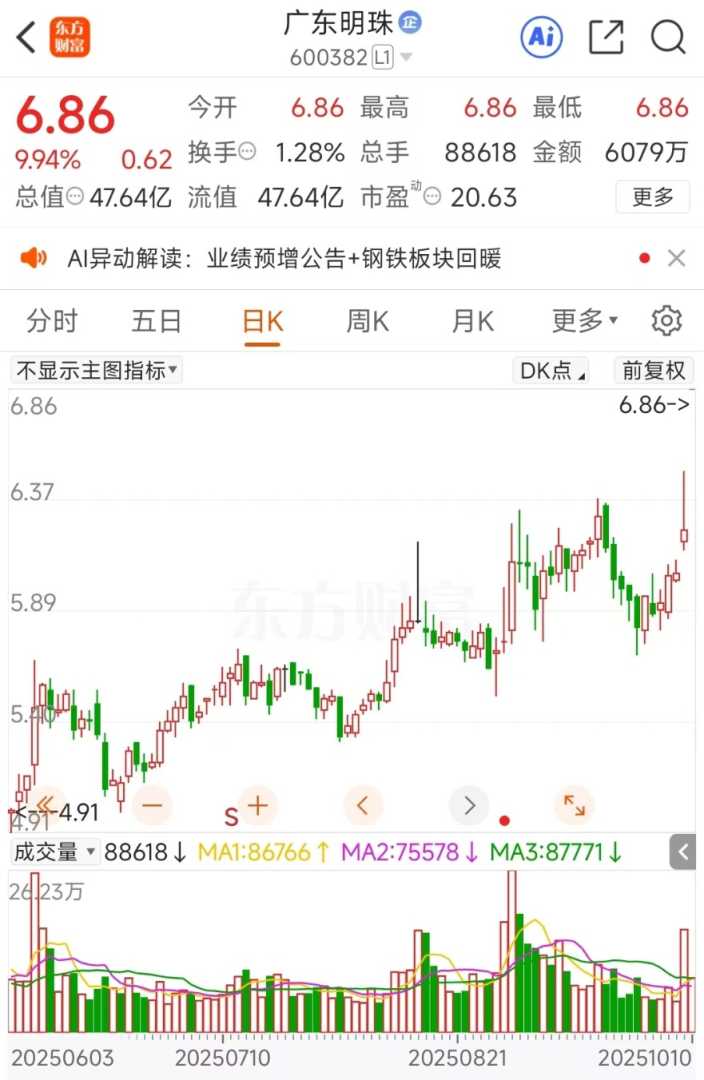
Task: Expand the 更多 chart period dropdown
Action: (x=585, y=321)
